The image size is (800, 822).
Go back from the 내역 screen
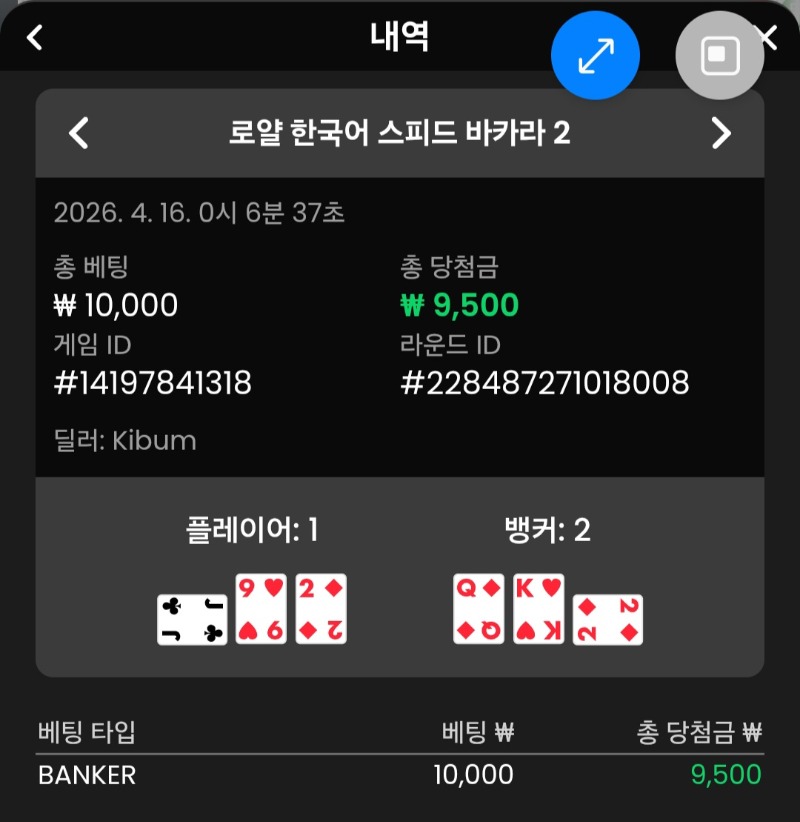coord(35,38)
